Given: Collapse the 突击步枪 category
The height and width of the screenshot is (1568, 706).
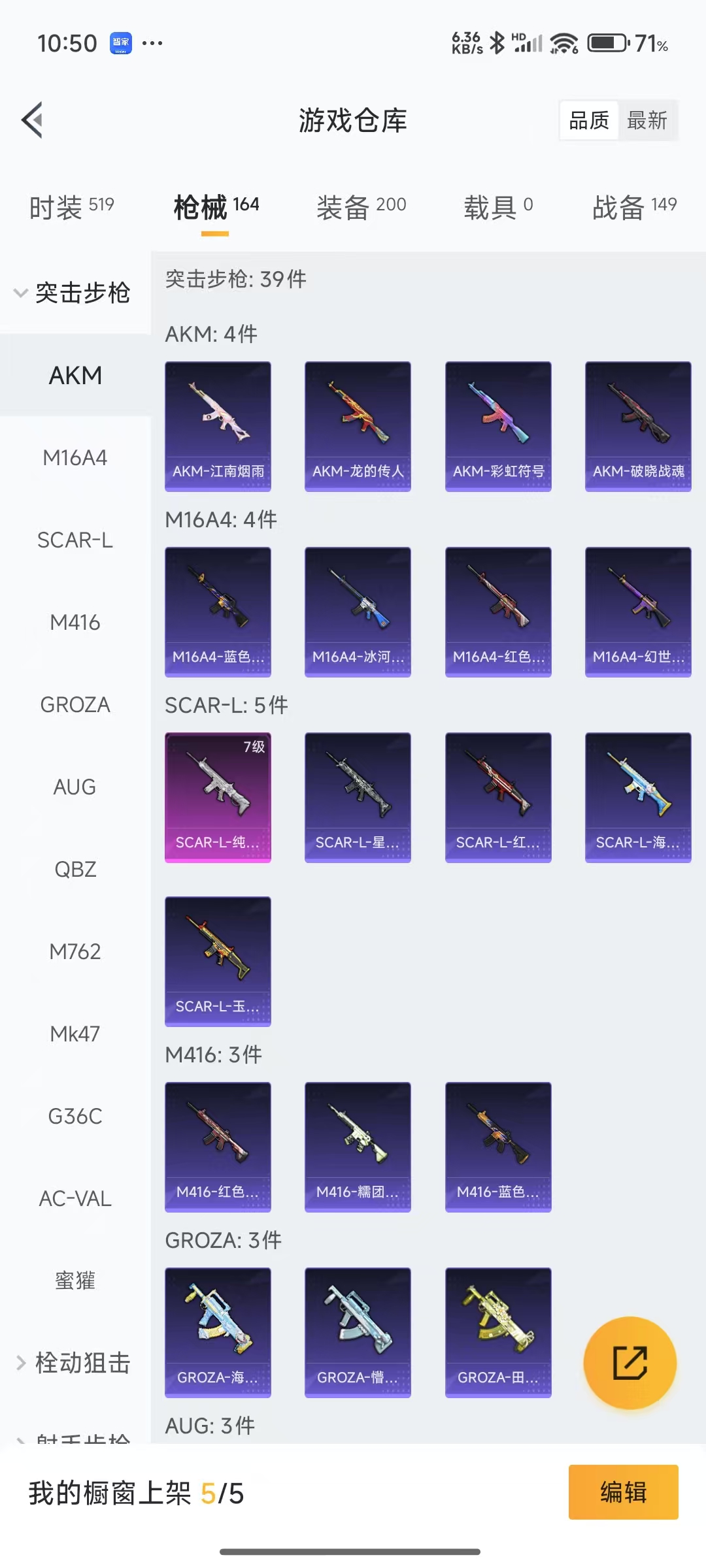Looking at the screenshot, I should coord(72,293).
